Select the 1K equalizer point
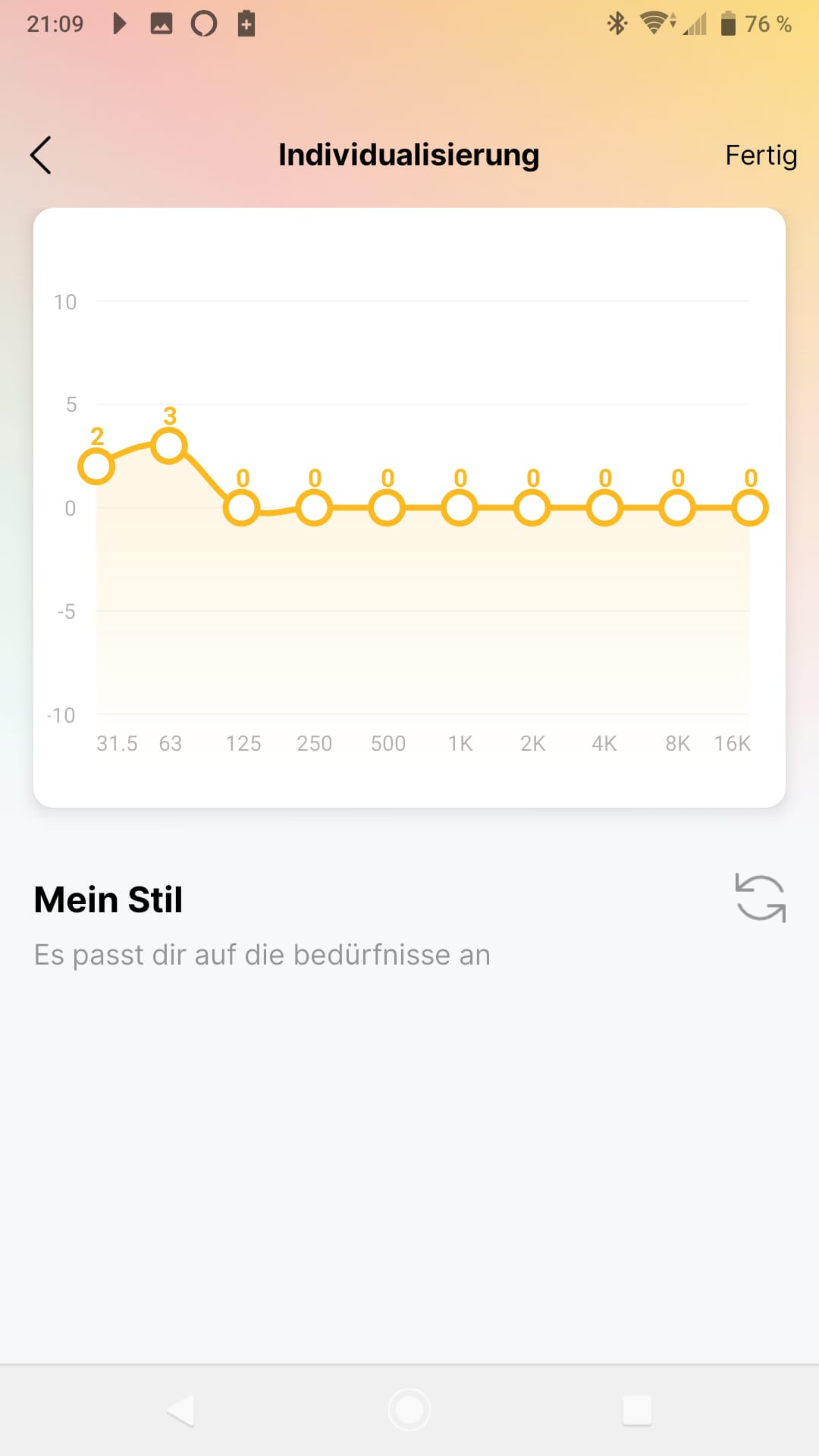 [x=460, y=508]
